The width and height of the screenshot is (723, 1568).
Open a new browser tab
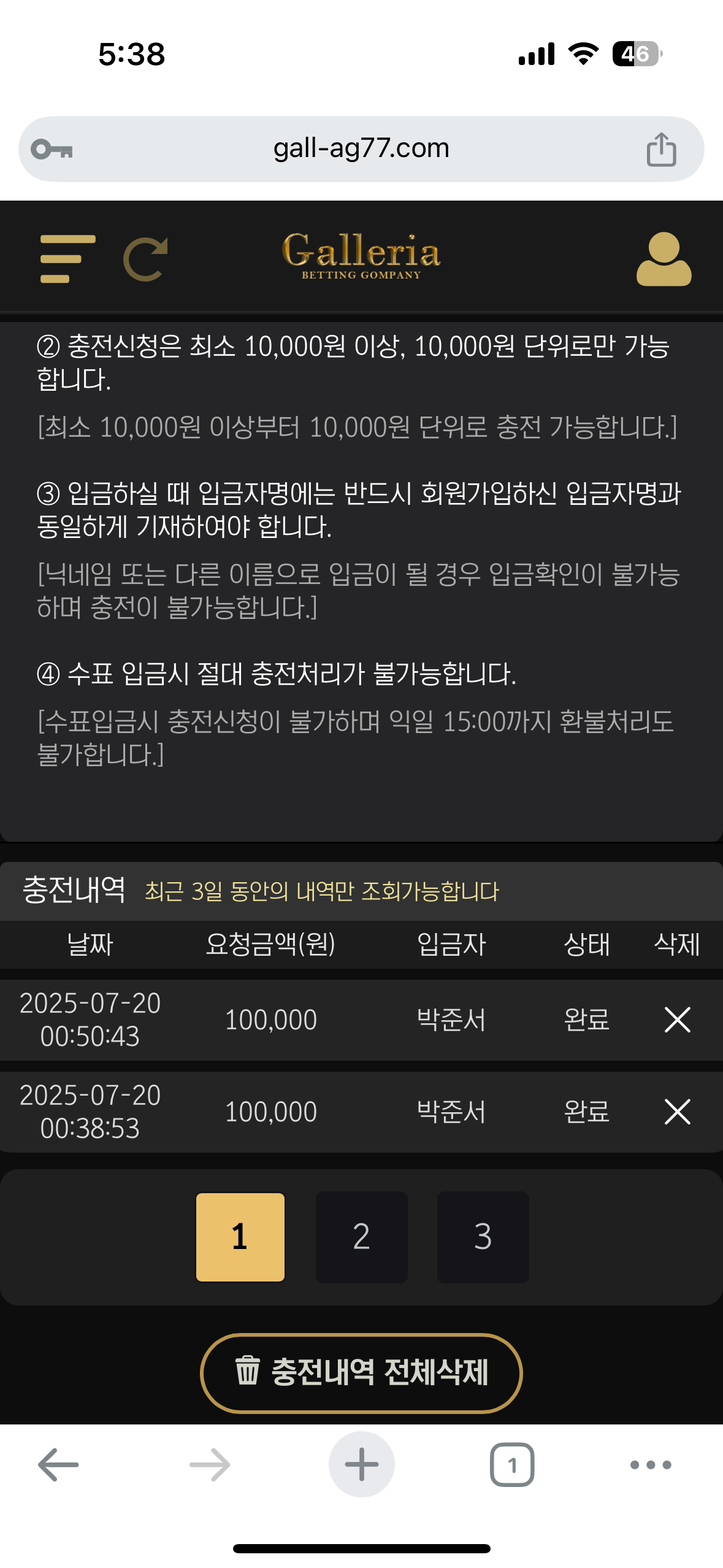pos(361,1465)
